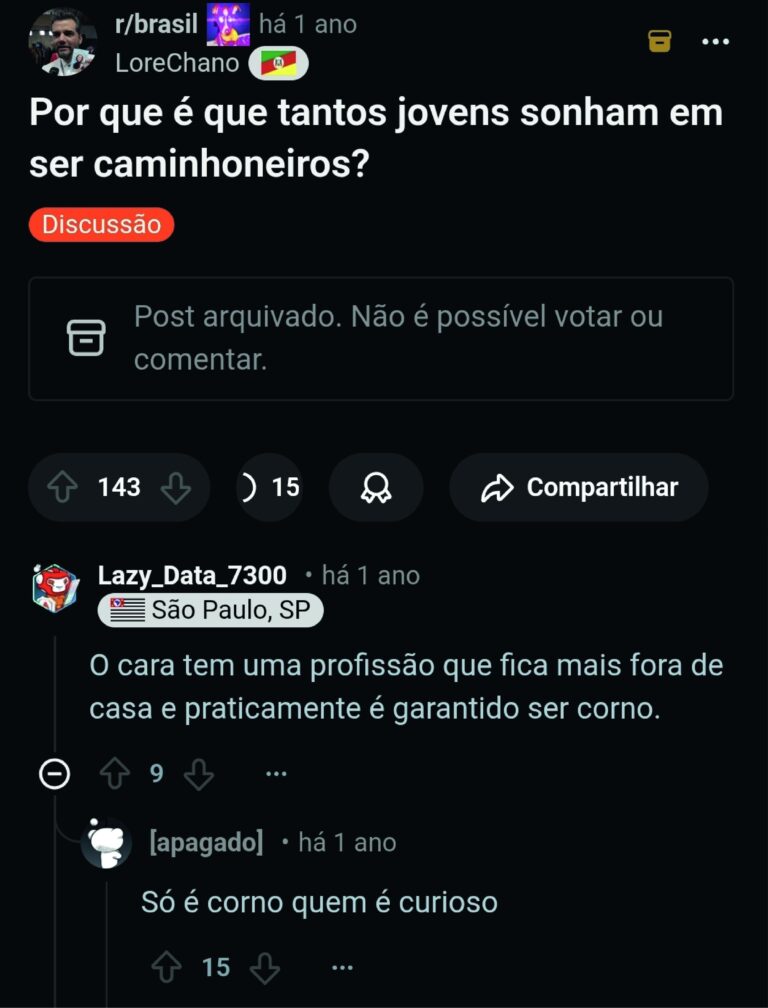Open more options for the deleted user's reply
The width and height of the screenshot is (768, 1008).
342,967
